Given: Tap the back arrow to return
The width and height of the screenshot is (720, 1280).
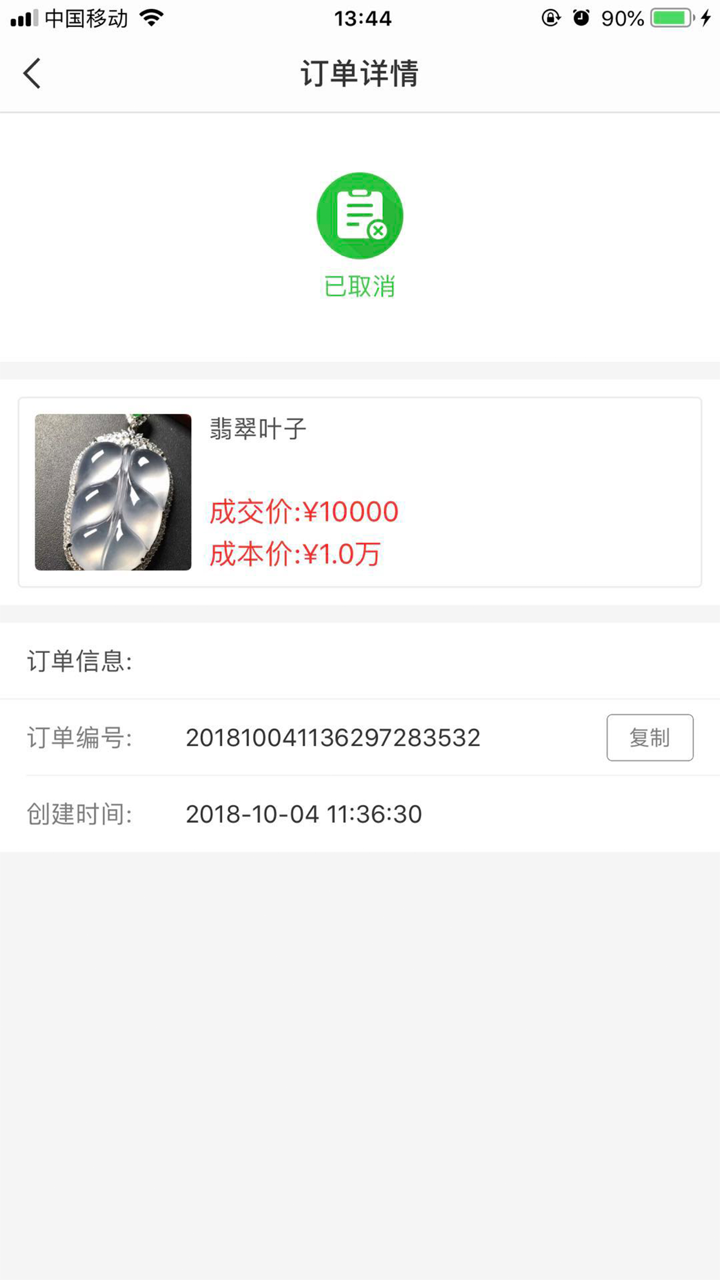Looking at the screenshot, I should coord(31,73).
